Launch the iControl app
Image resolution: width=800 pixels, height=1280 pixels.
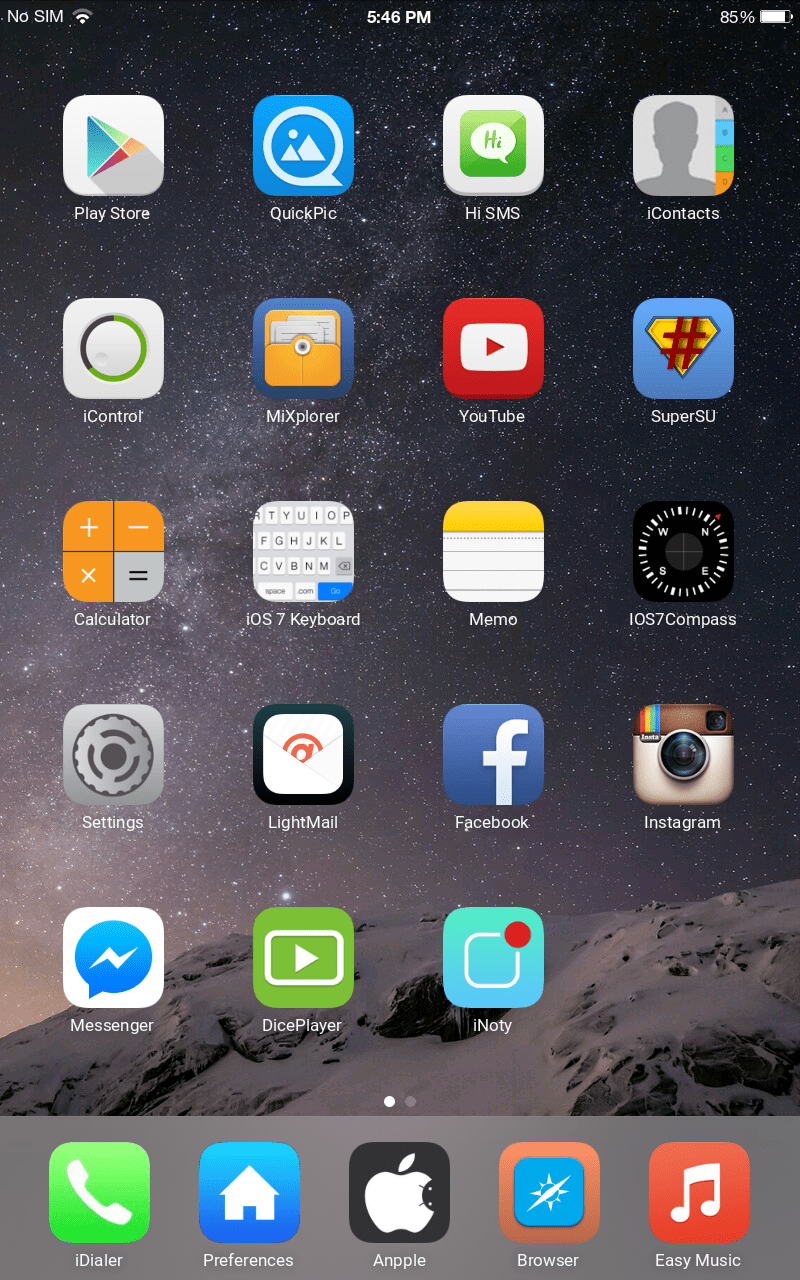113,349
